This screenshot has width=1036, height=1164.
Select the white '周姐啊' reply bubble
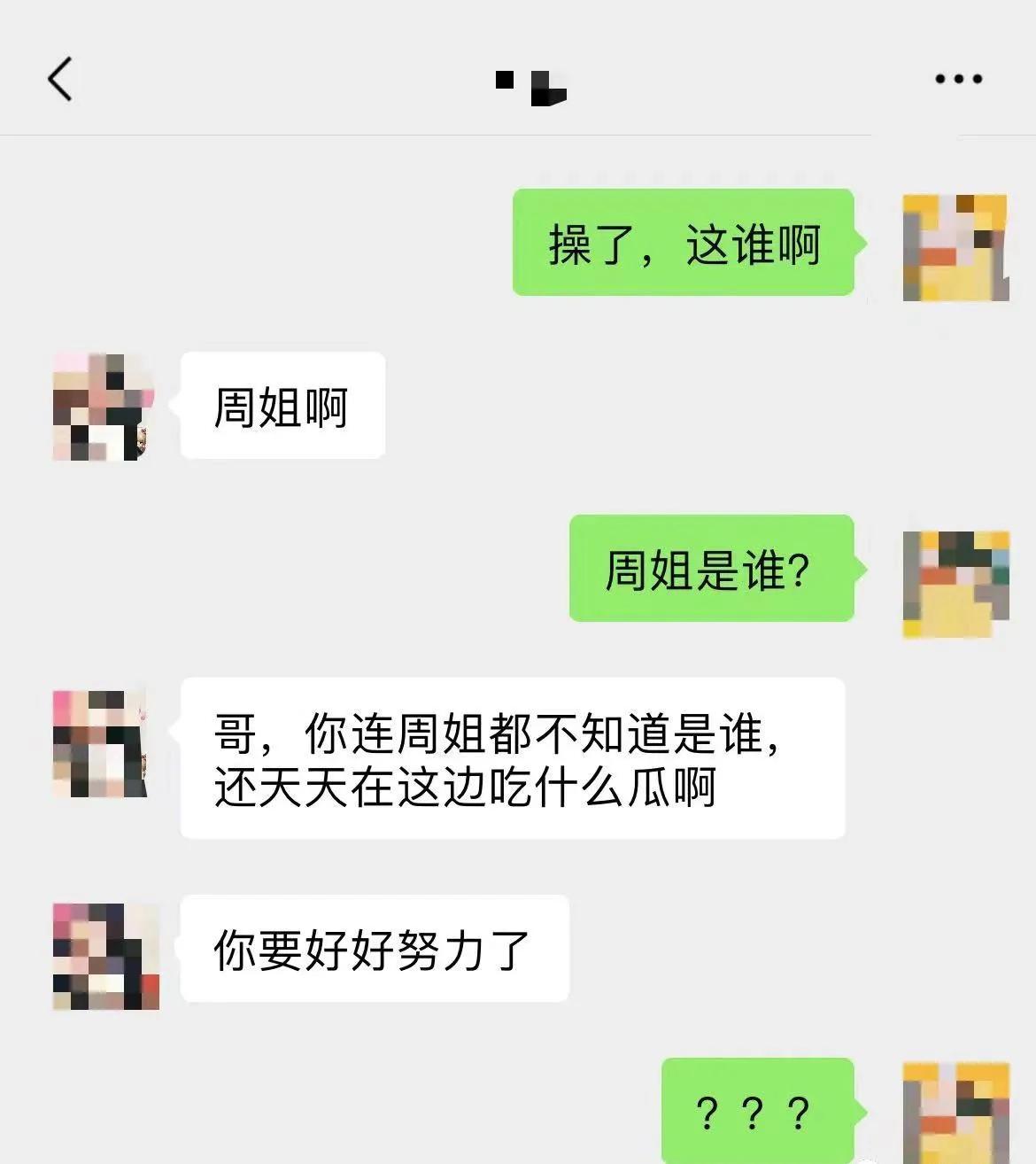(282, 403)
